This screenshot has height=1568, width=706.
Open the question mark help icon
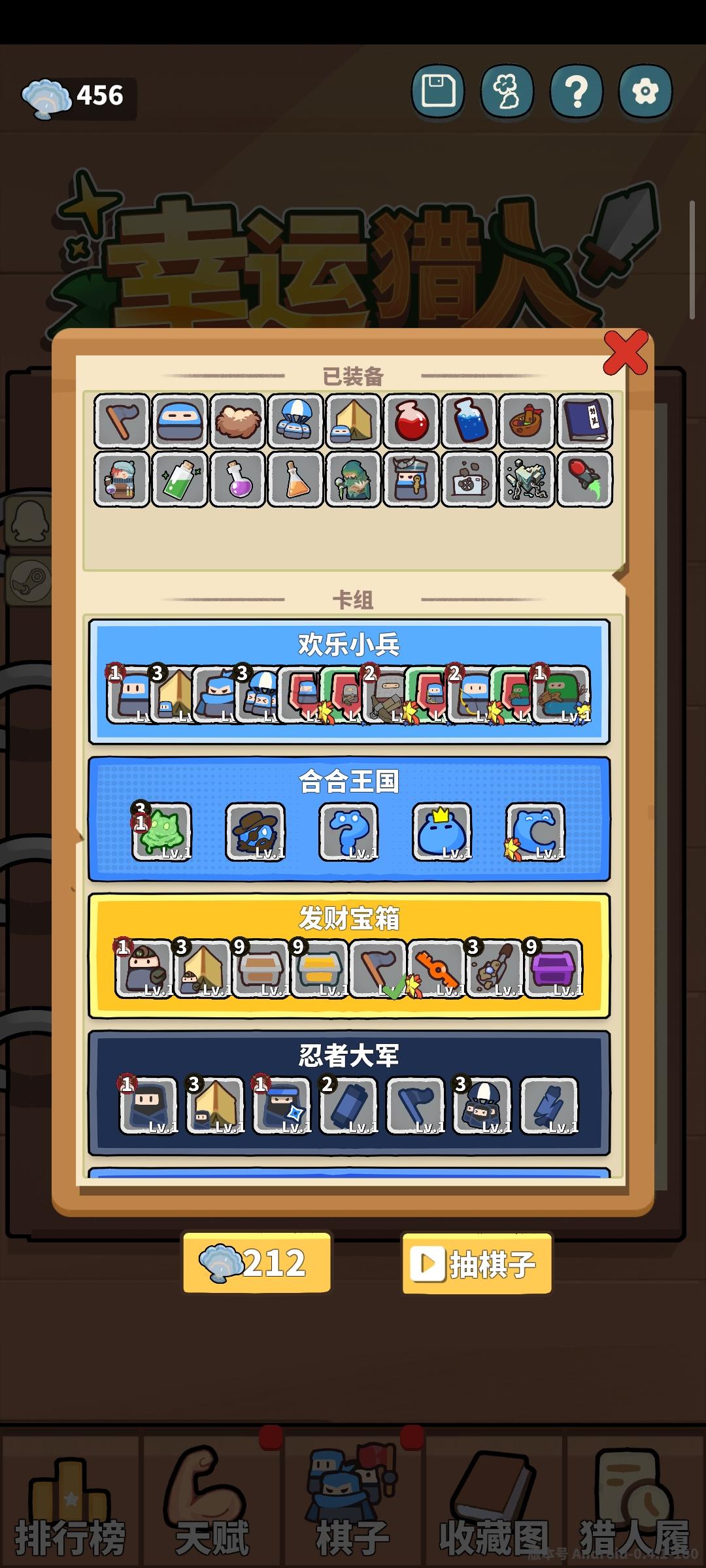tap(577, 91)
